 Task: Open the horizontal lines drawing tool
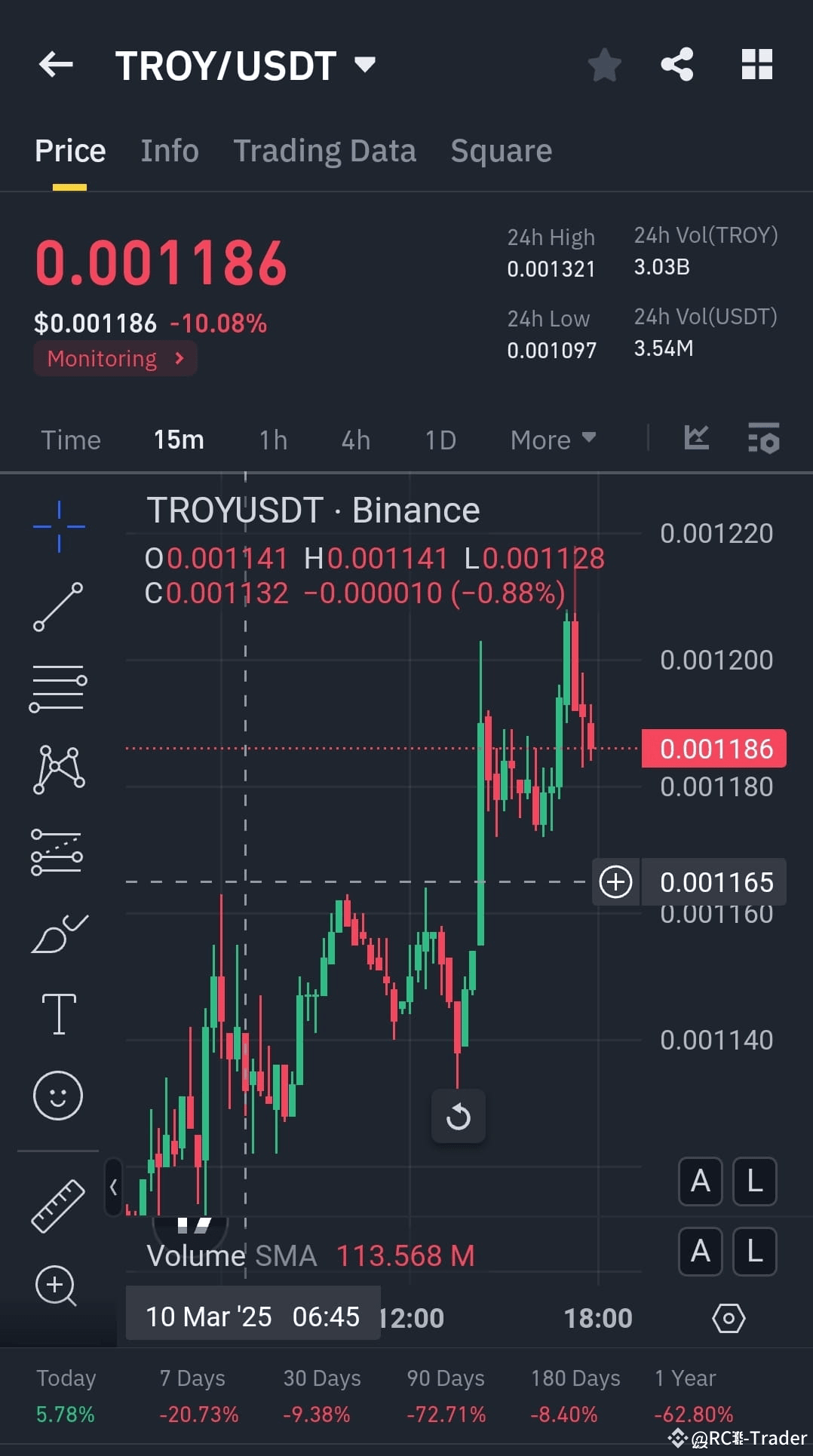[58, 687]
